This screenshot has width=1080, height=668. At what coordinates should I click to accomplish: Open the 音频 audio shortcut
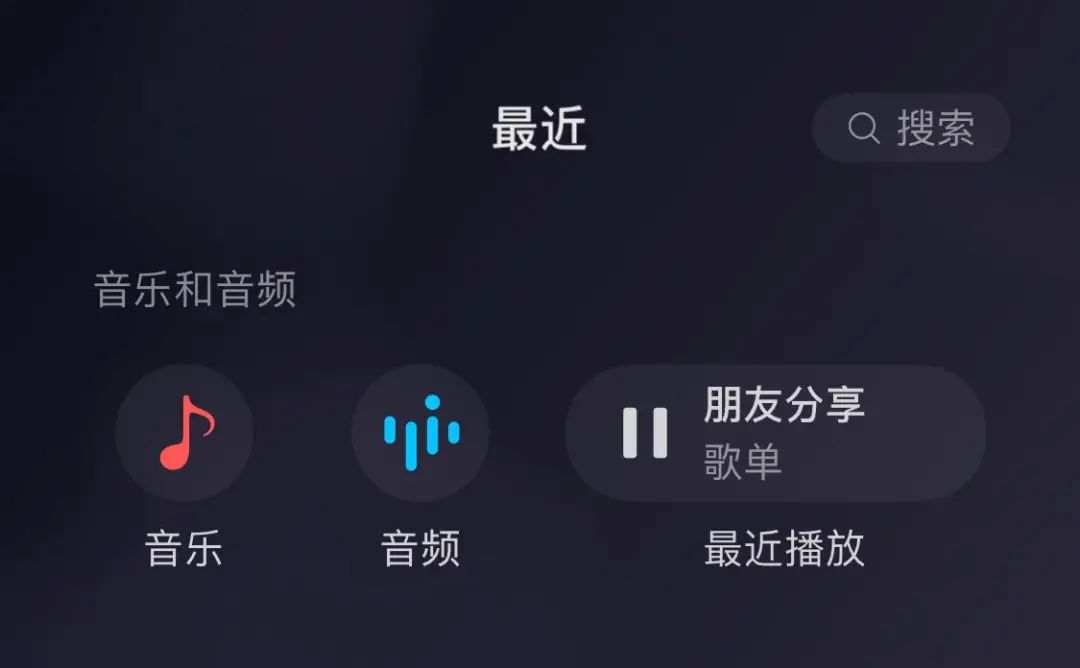420,433
